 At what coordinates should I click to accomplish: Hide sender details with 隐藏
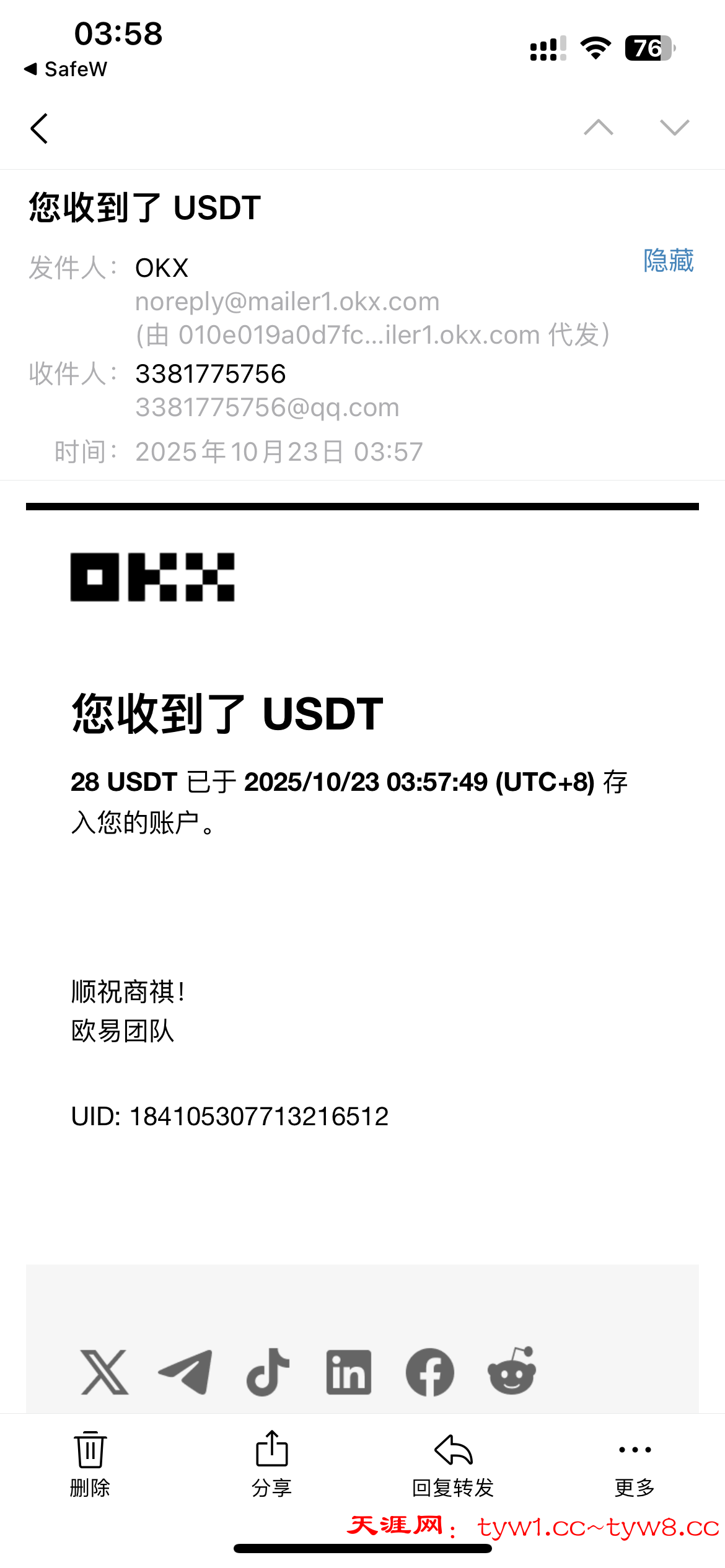[x=668, y=261]
